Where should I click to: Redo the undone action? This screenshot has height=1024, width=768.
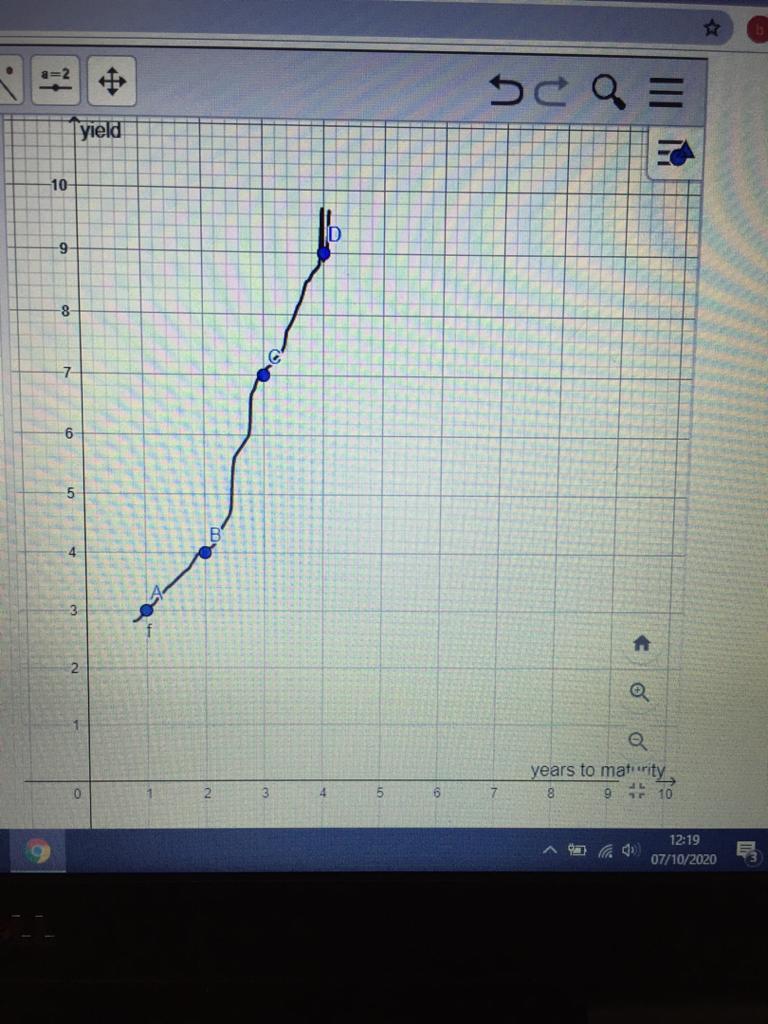pyautogui.click(x=551, y=93)
